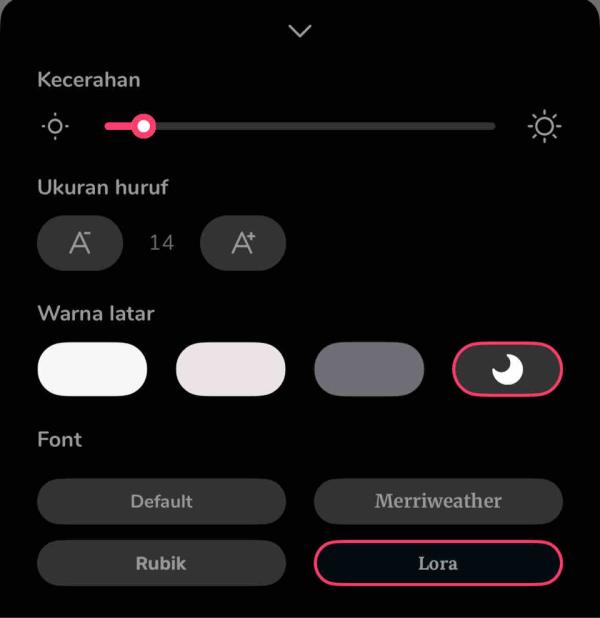Viewport: 600px width, 618px height.
Task: Switch to the Rubik font
Action: point(161,563)
